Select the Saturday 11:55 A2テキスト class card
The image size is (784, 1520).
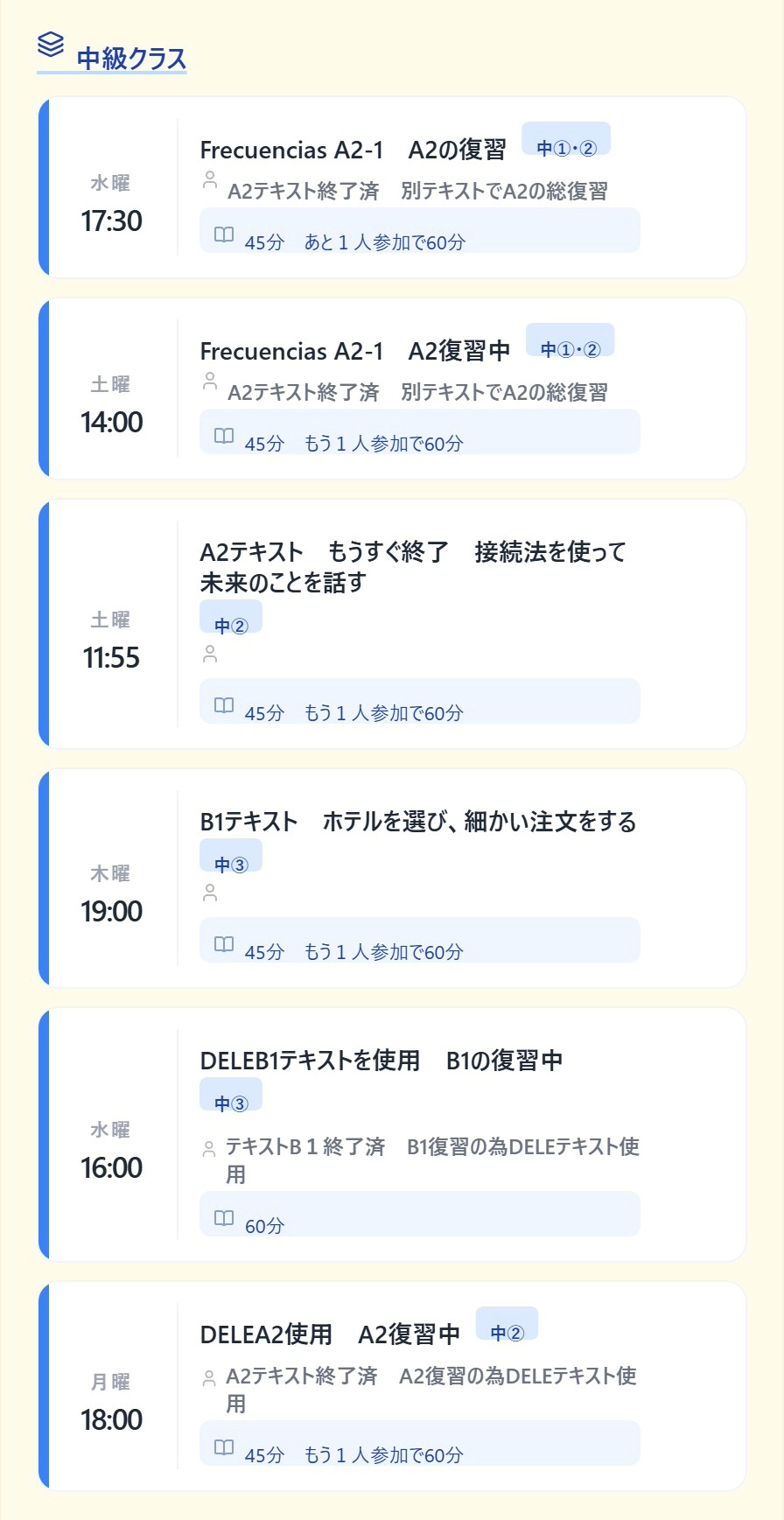[392, 624]
